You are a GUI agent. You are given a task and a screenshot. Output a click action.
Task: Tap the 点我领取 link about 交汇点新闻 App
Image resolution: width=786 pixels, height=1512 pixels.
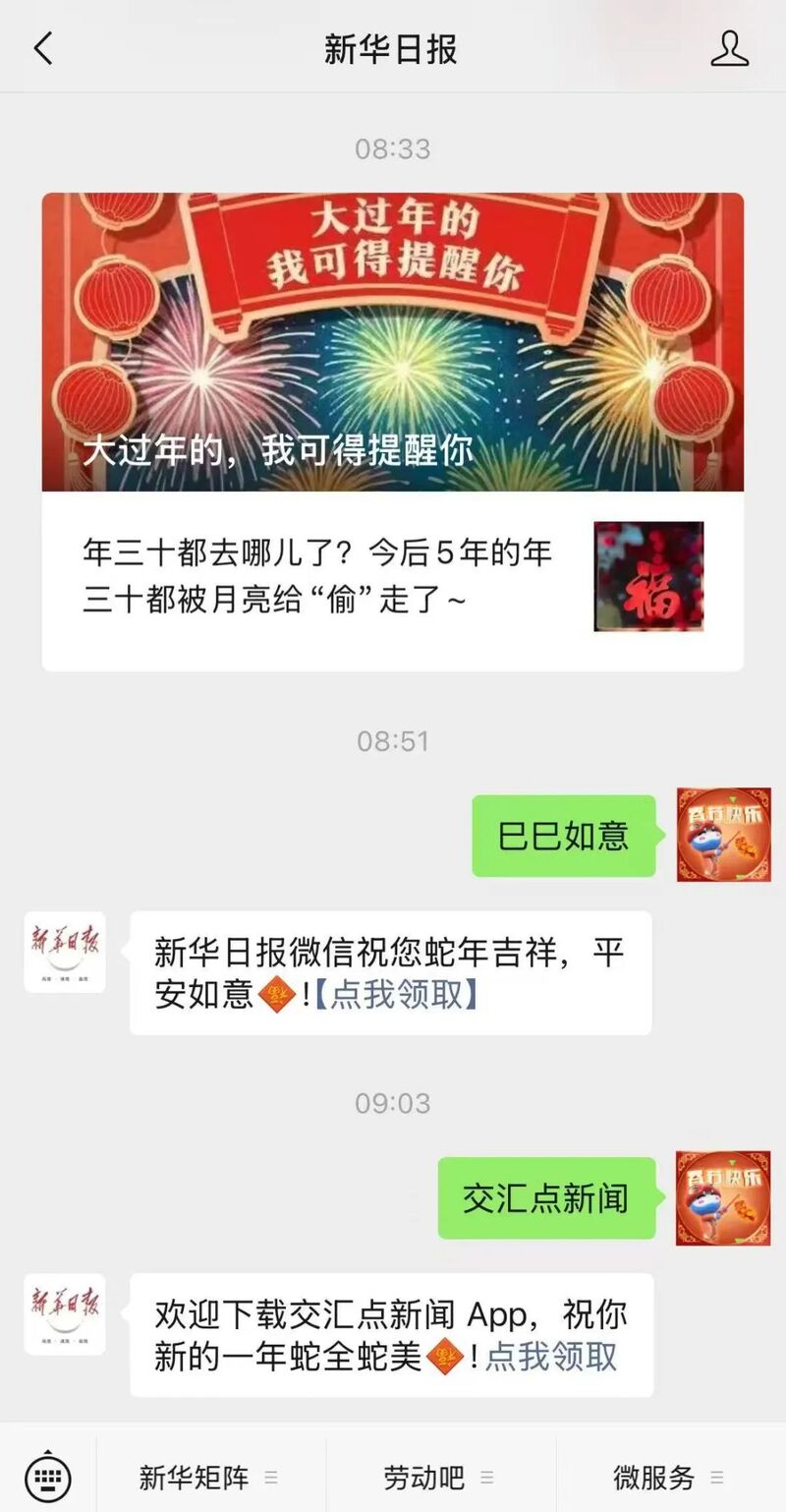[x=550, y=1357]
